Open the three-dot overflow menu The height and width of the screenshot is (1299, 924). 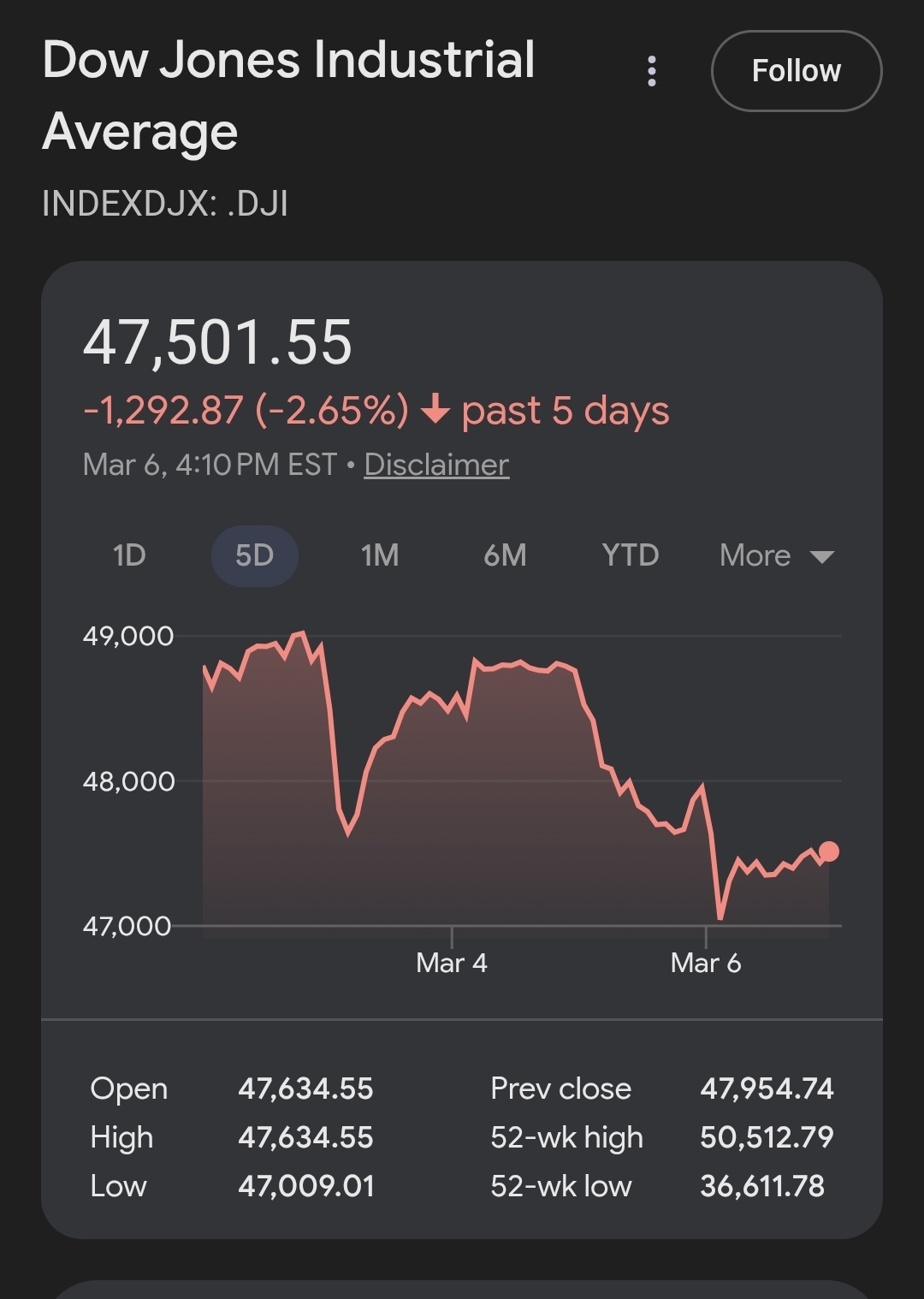coord(652,71)
